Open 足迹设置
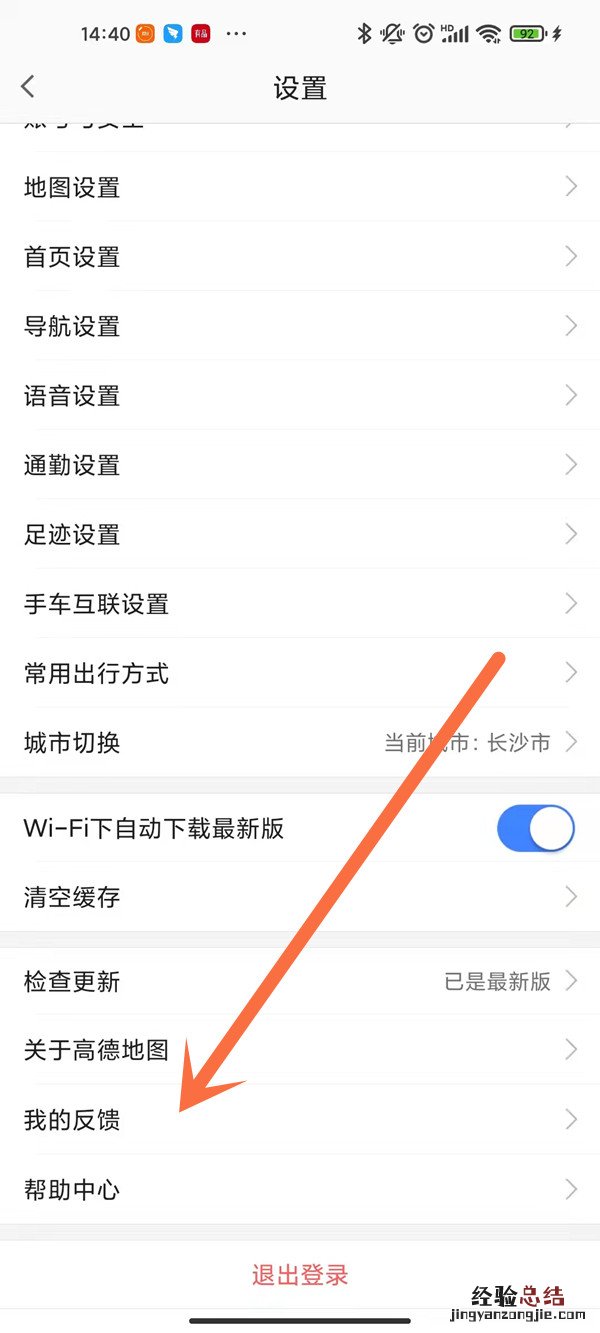 coord(72,535)
